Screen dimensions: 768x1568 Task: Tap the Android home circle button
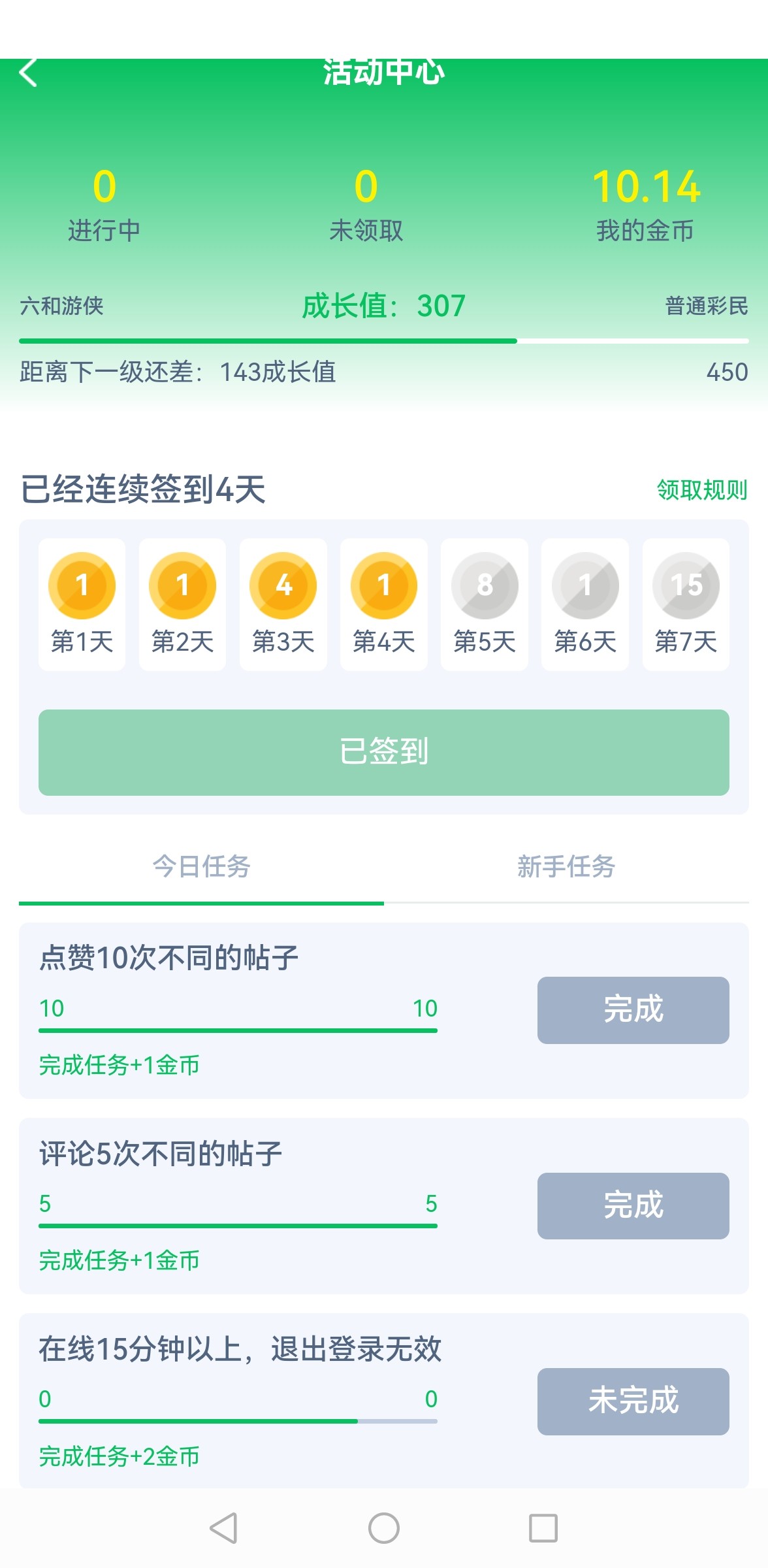click(x=384, y=1527)
